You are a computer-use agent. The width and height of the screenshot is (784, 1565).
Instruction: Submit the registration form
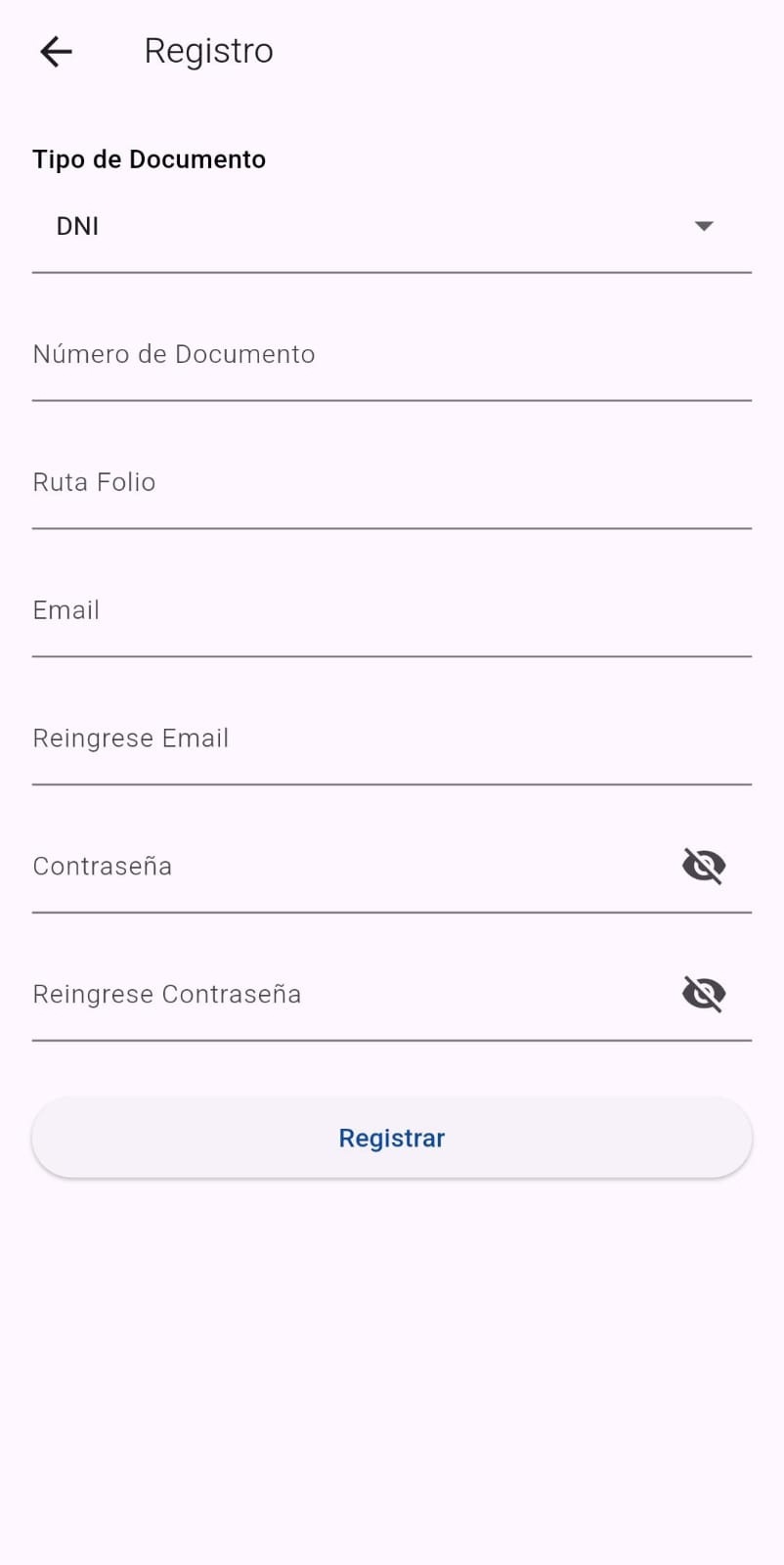391,1137
